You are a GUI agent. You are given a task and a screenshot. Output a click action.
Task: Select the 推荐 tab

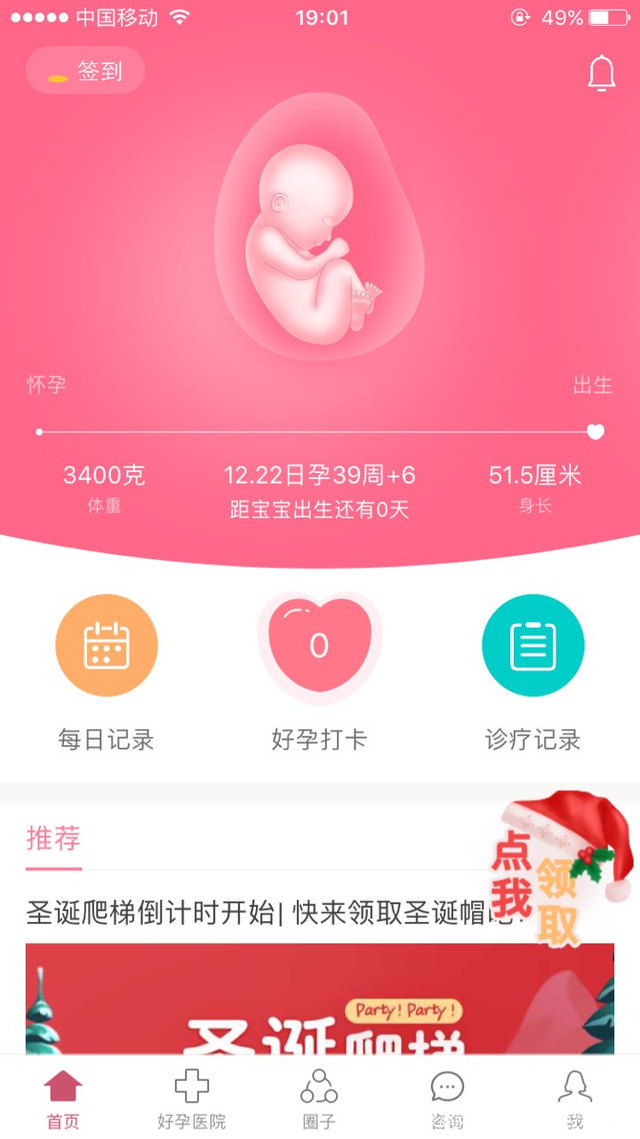click(53, 837)
